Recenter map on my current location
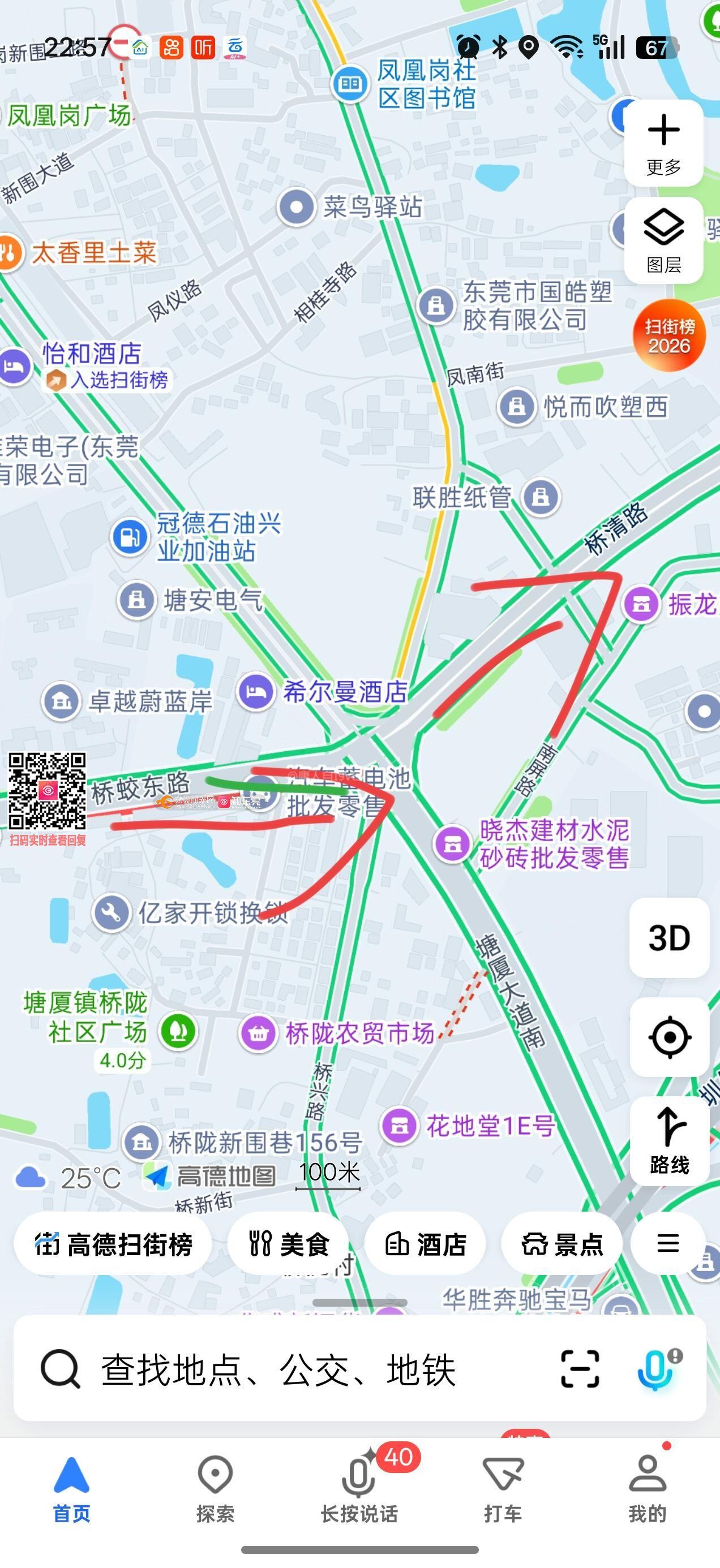720x1568 pixels. [669, 1037]
